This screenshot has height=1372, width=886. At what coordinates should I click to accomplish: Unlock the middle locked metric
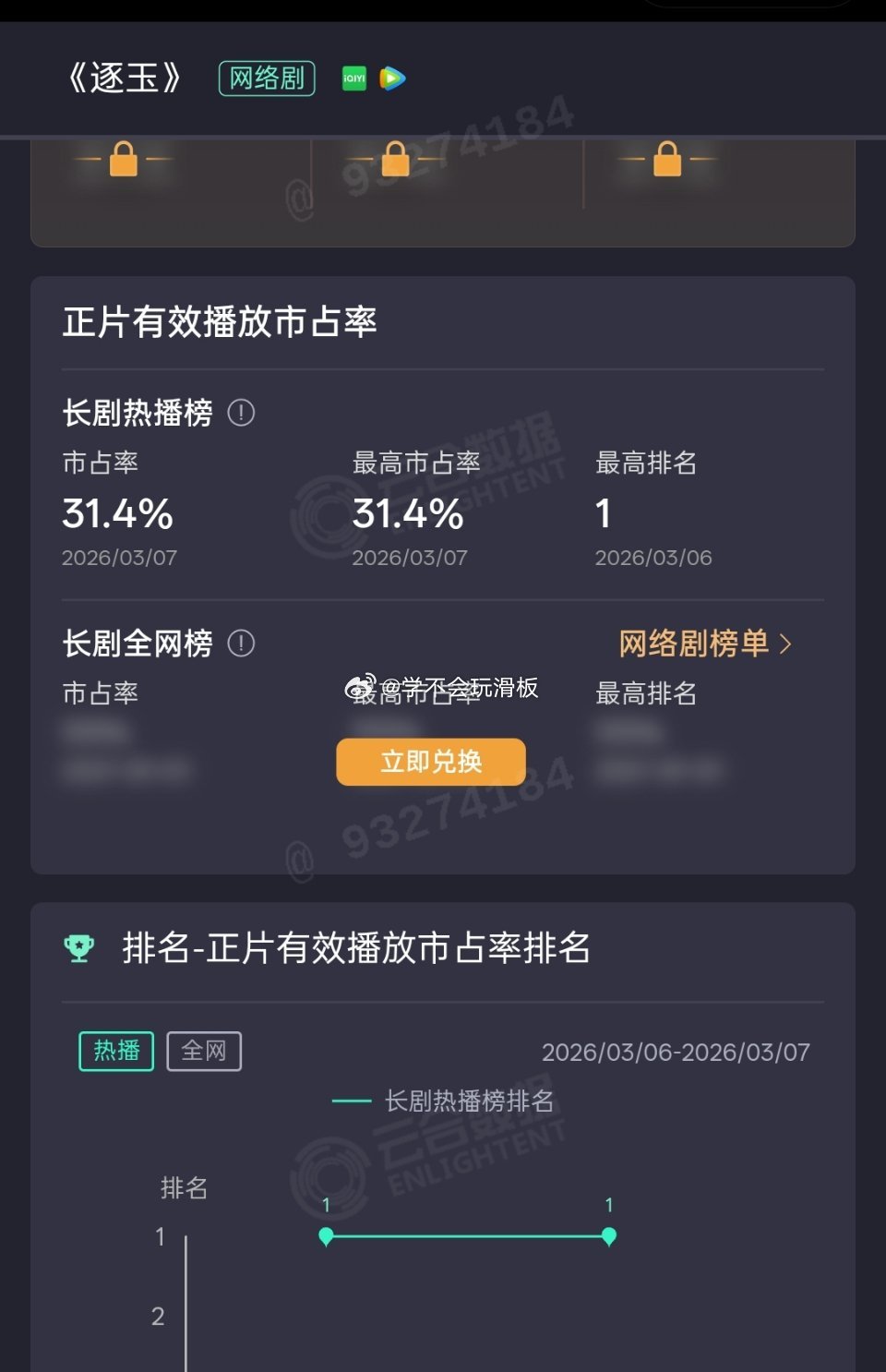394,159
